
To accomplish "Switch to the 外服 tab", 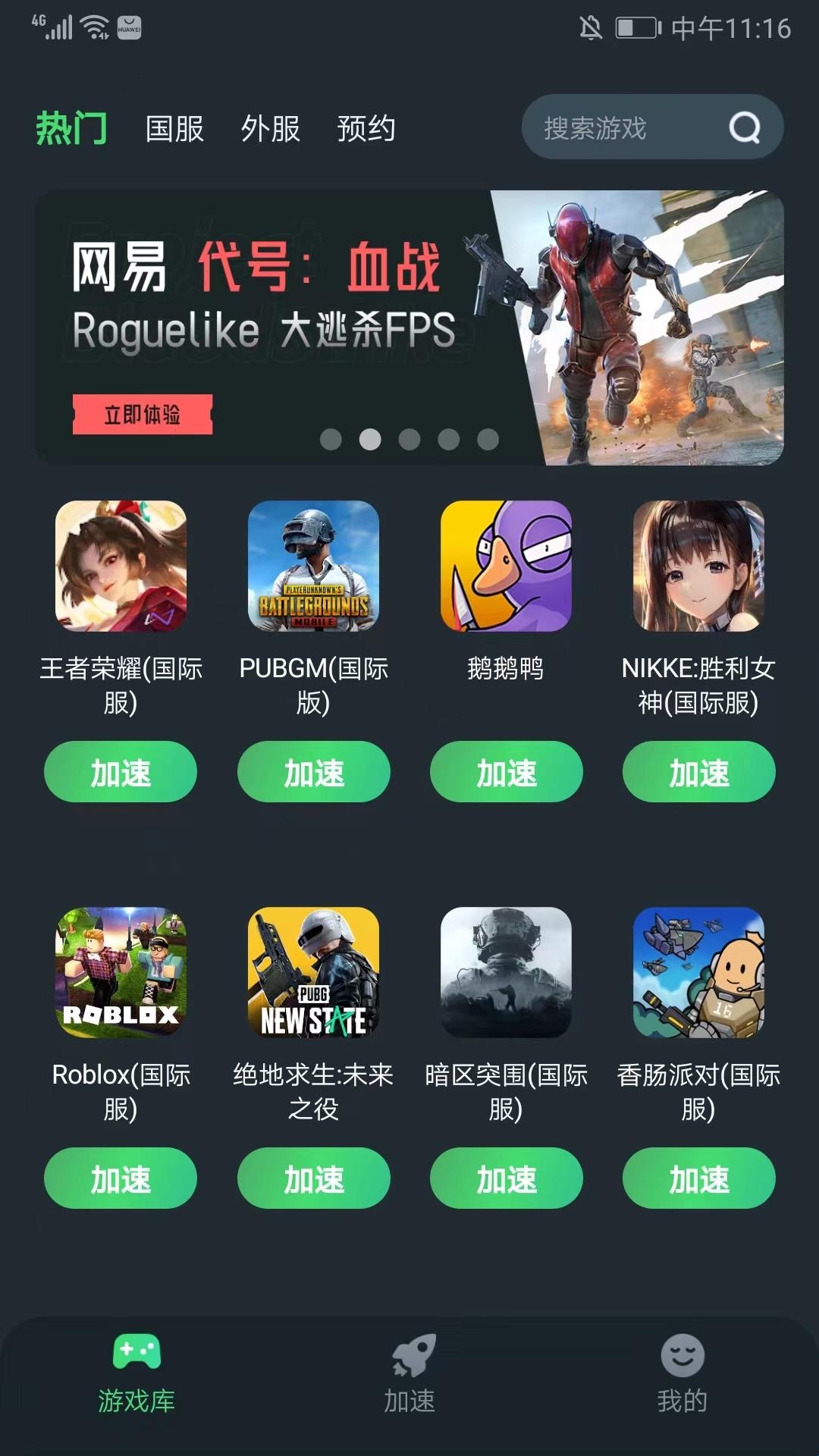I will (x=270, y=129).
